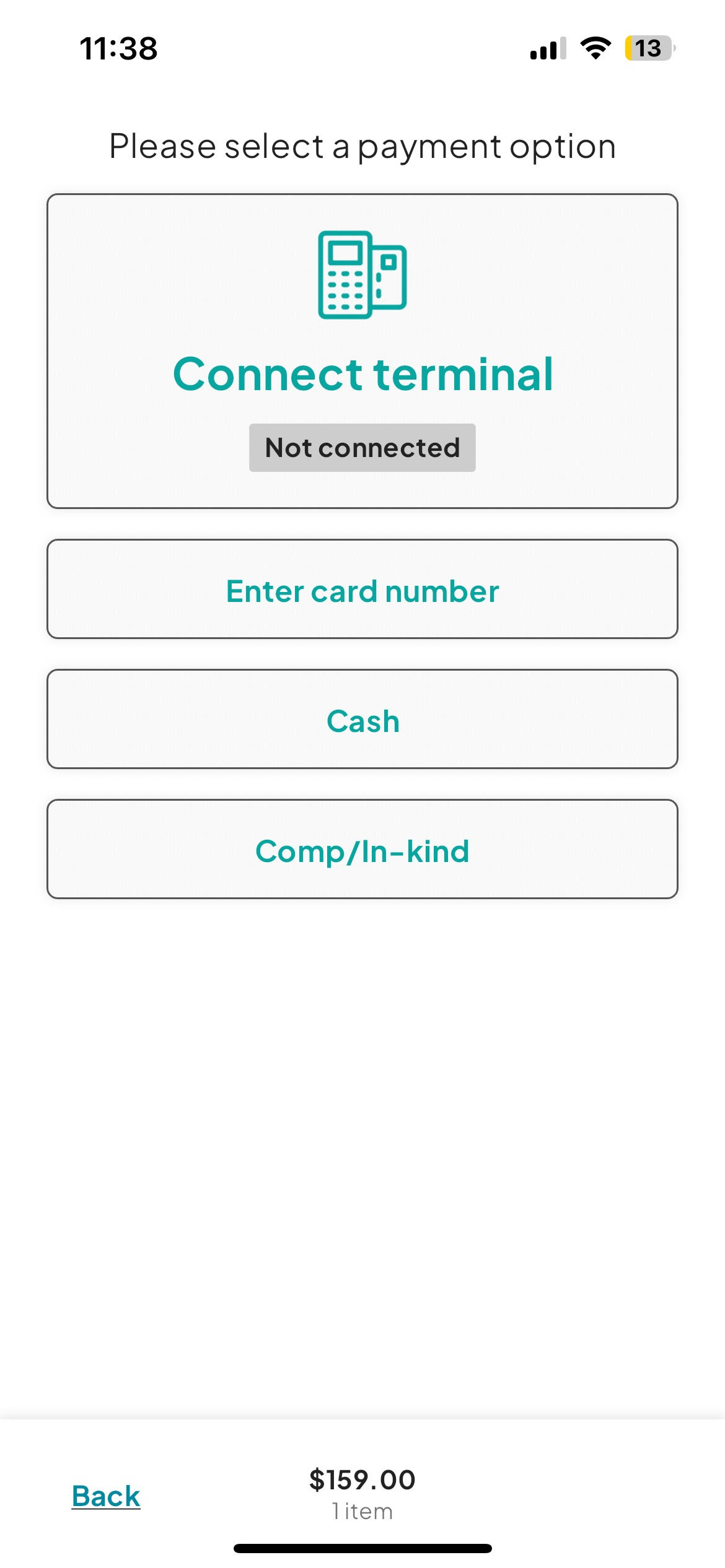Pay with Cash
Screen dimensions: 725x1568
pos(362,720)
